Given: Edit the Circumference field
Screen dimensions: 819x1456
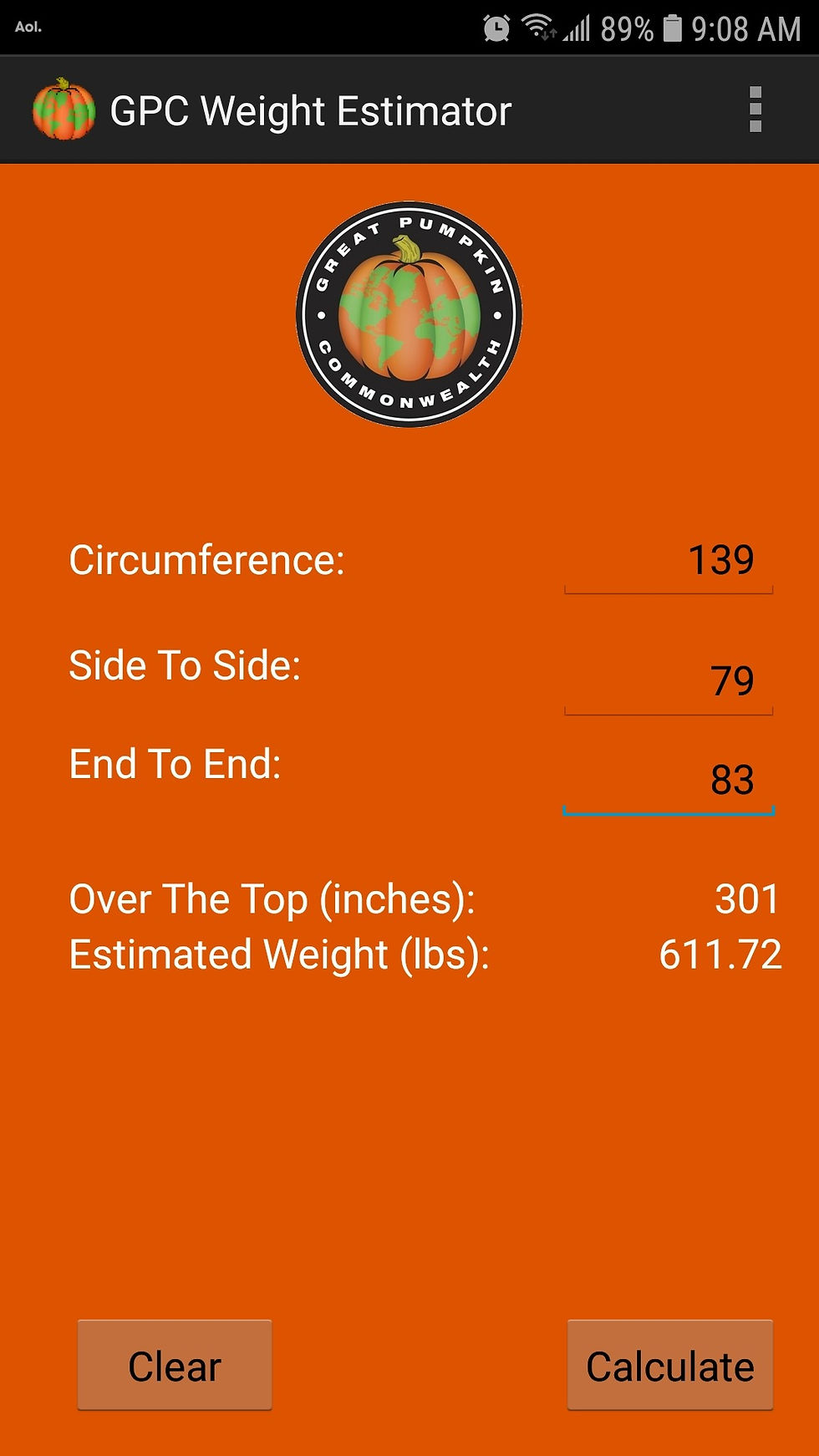Looking at the screenshot, I should point(669,562).
